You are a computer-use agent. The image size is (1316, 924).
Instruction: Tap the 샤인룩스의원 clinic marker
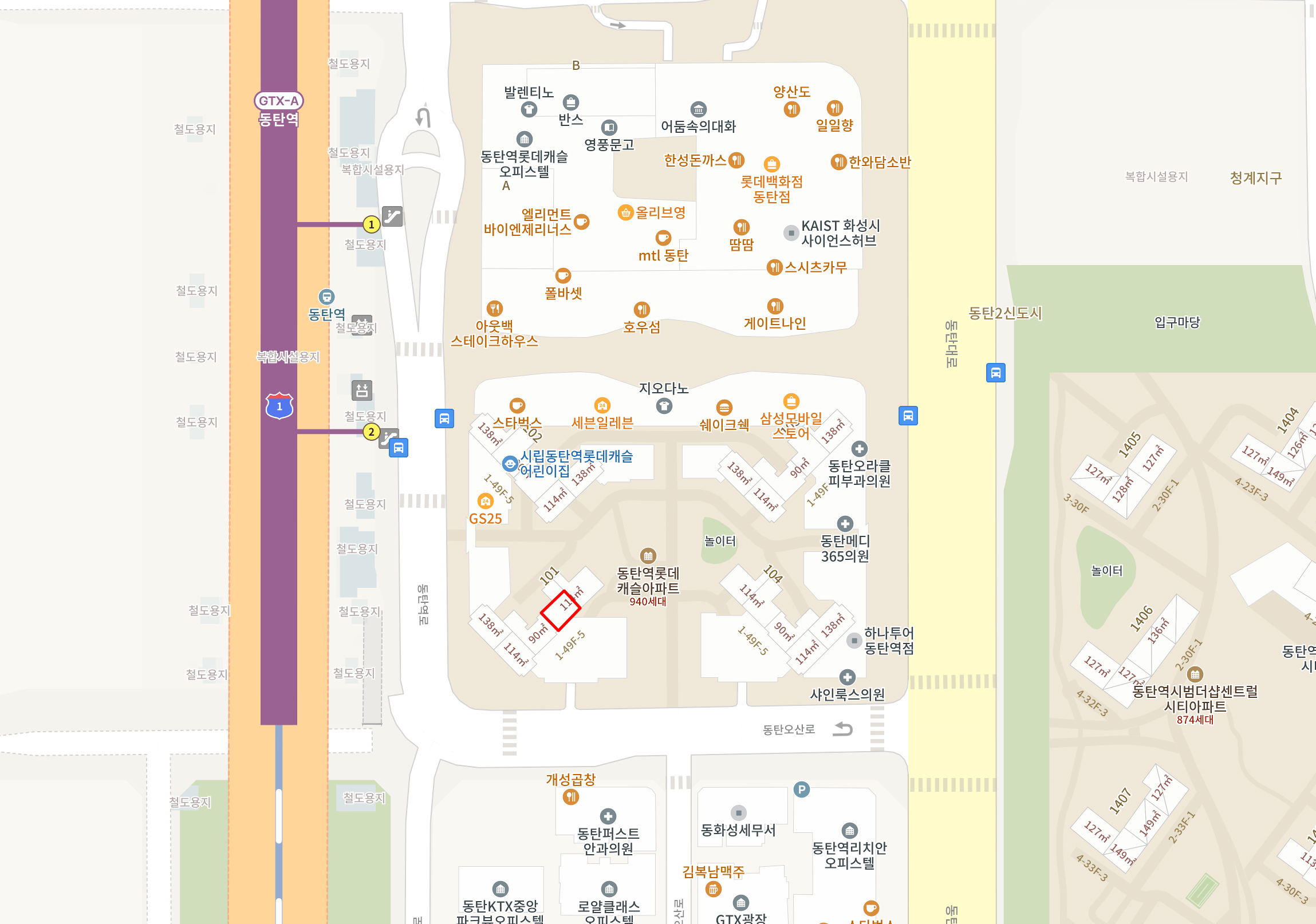(x=847, y=677)
